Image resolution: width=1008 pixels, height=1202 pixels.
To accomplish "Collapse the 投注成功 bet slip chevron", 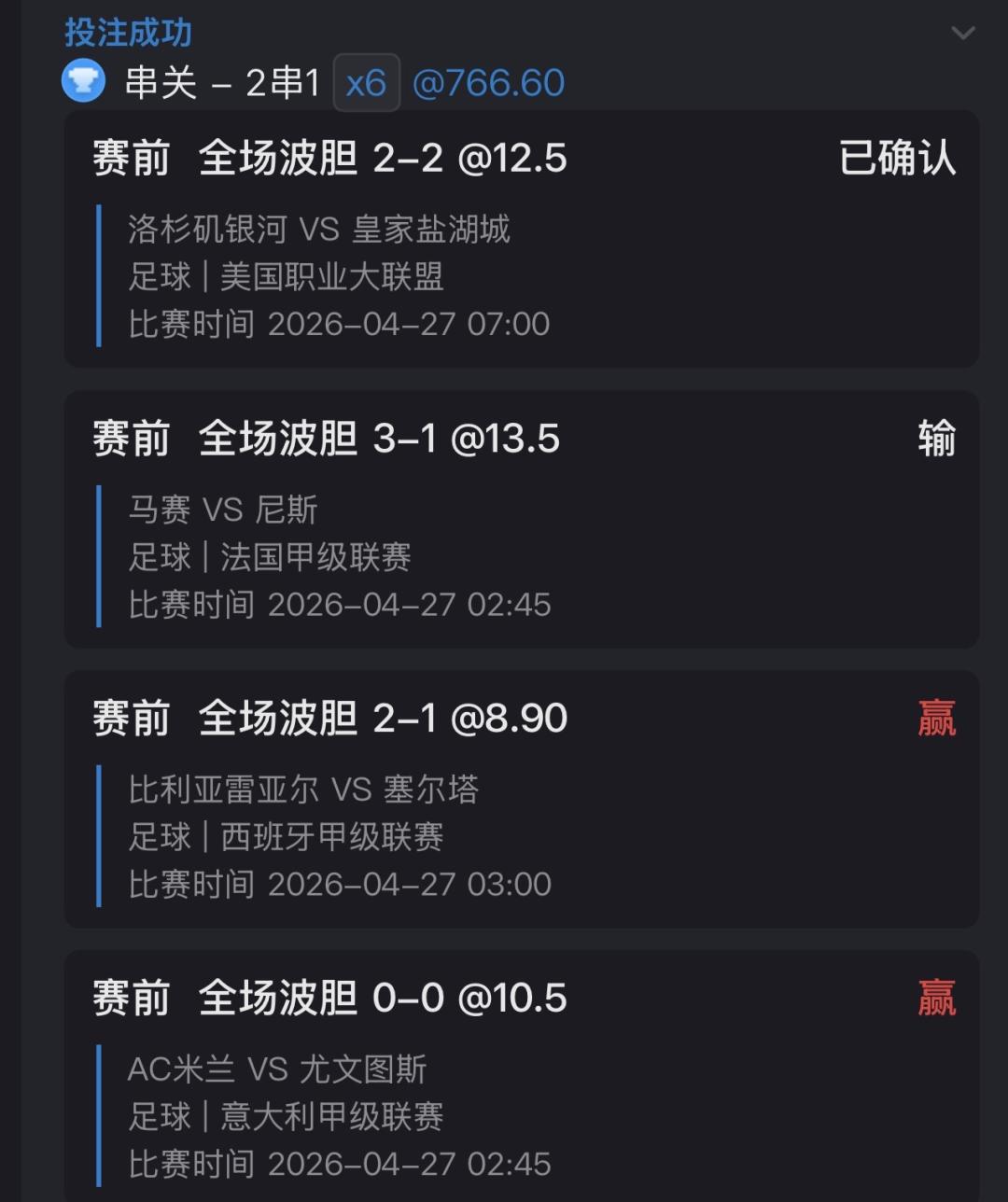I will click(962, 34).
